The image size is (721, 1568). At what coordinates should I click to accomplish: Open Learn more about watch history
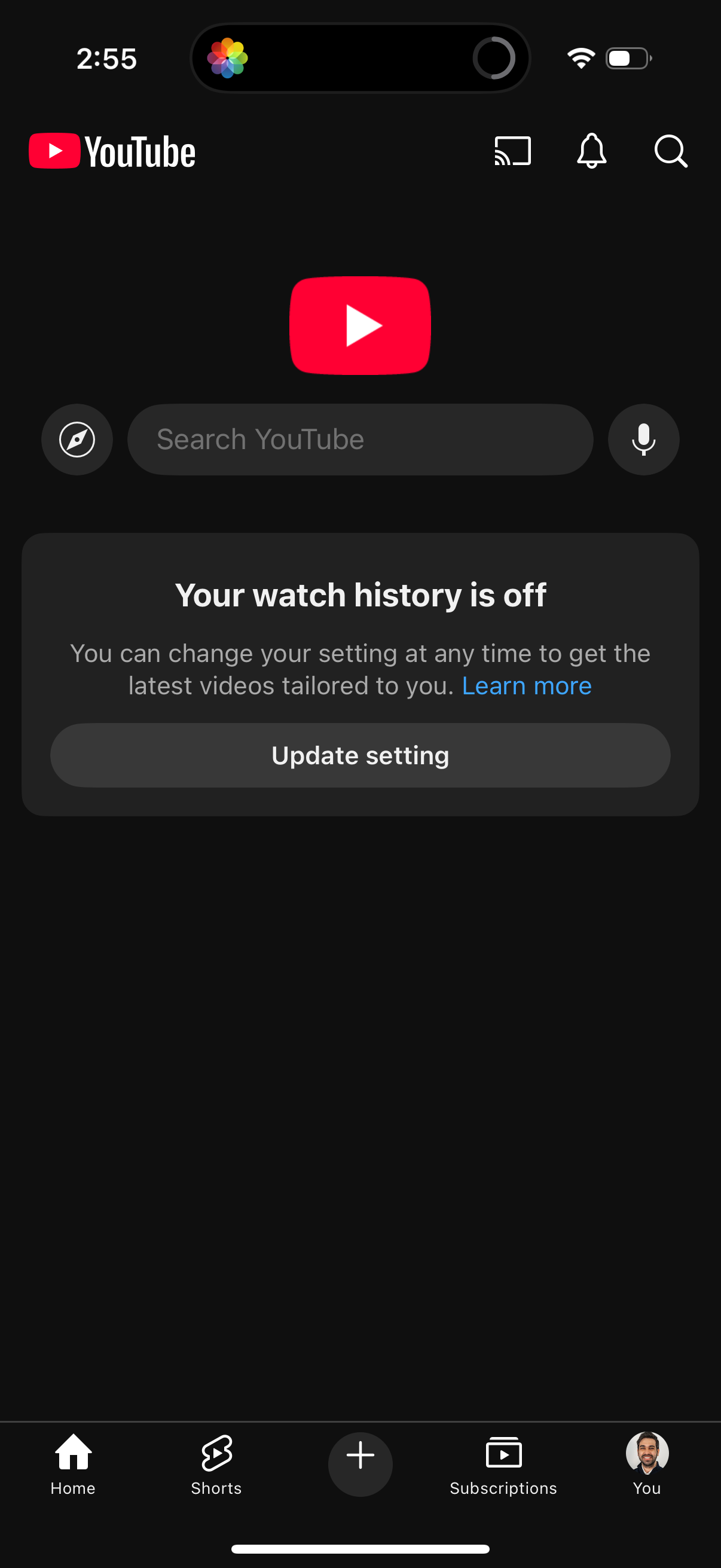pos(527,685)
